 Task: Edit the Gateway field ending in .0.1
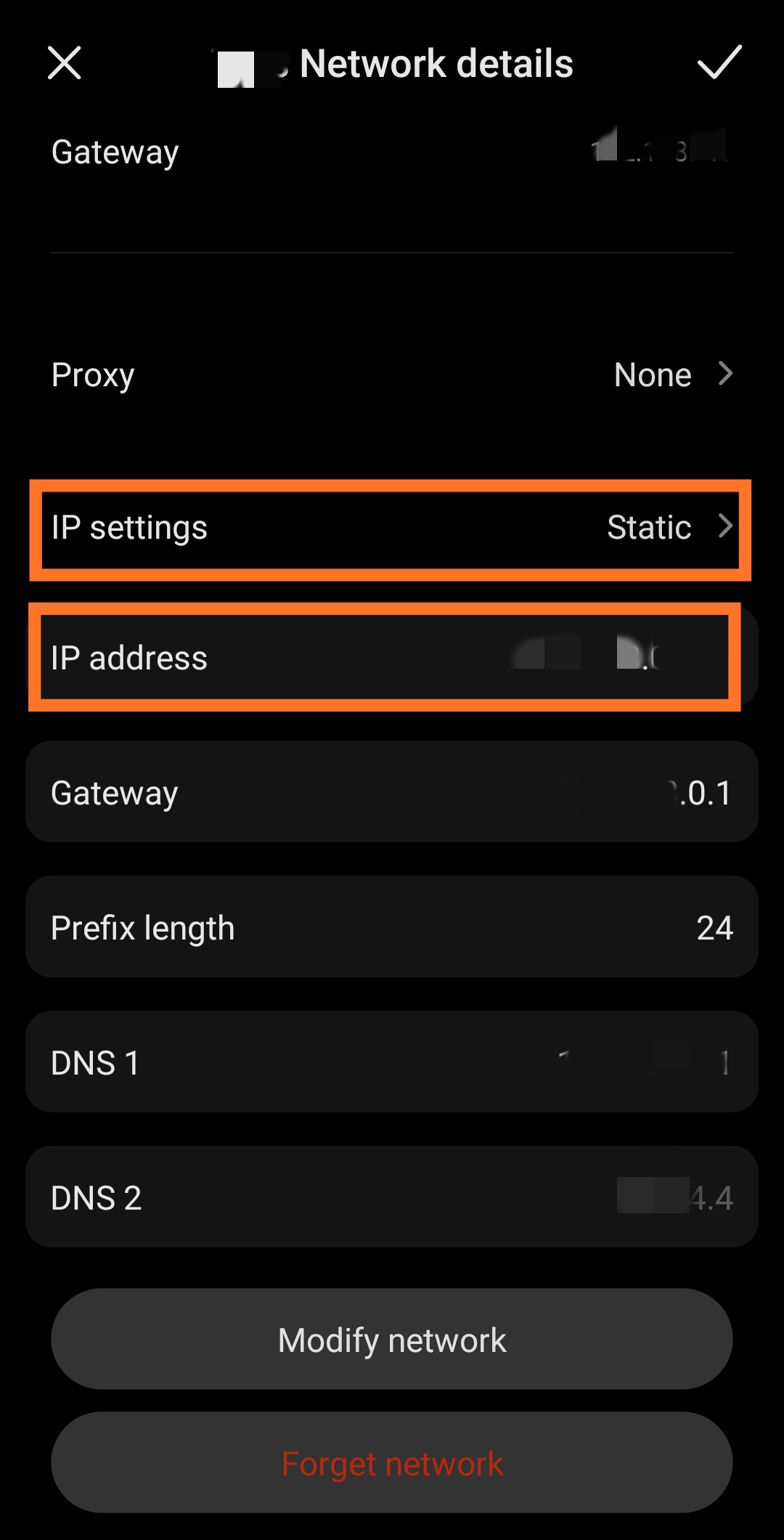392,792
